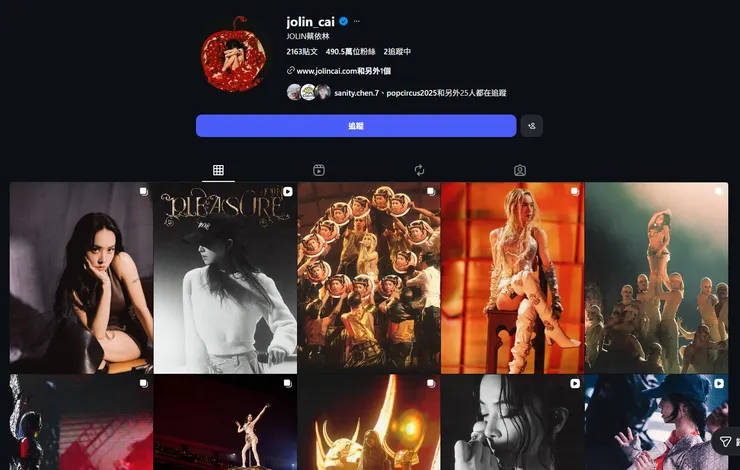The height and width of the screenshot is (470, 740).
Task: Switch to the posts grid tab
Action: (x=218, y=170)
